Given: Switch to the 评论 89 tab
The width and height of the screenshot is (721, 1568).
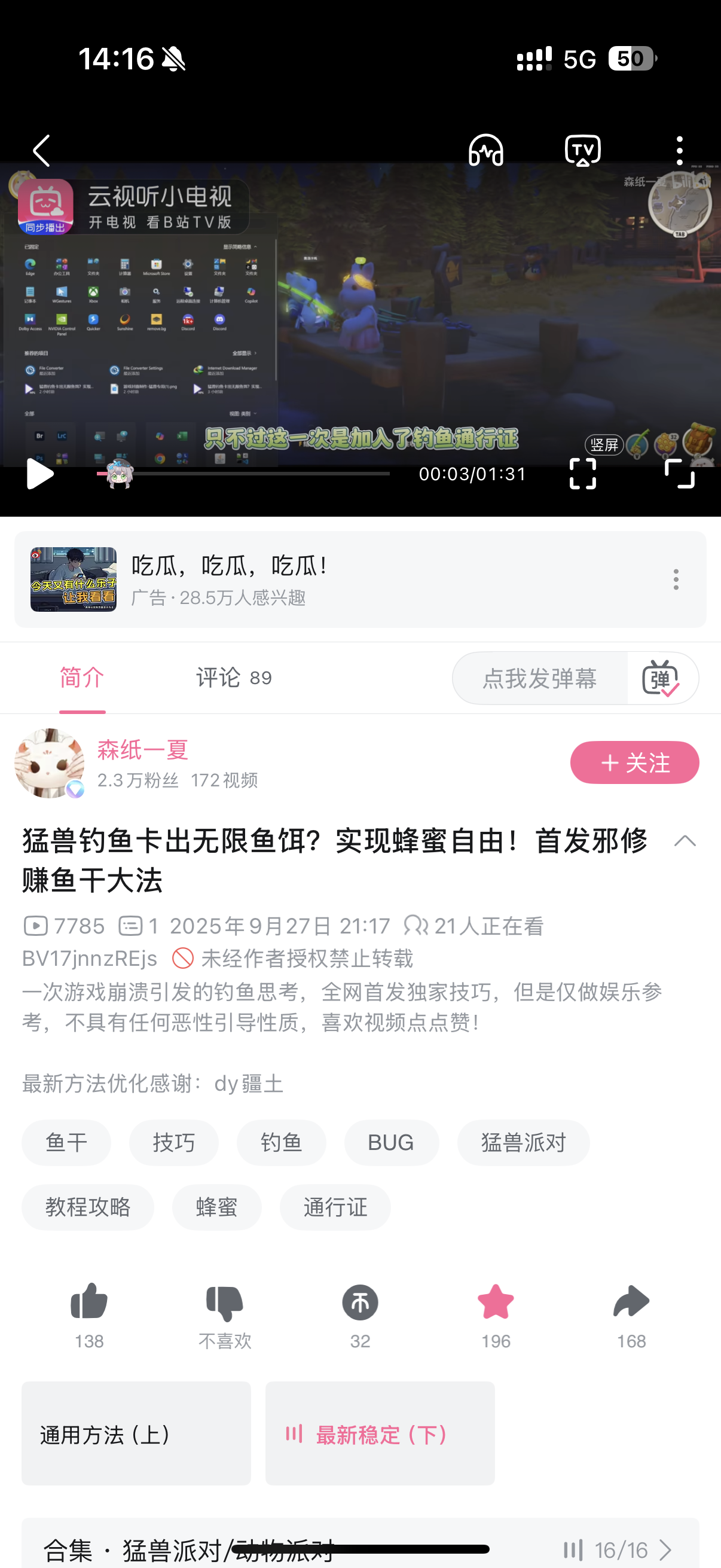Looking at the screenshot, I should (234, 678).
